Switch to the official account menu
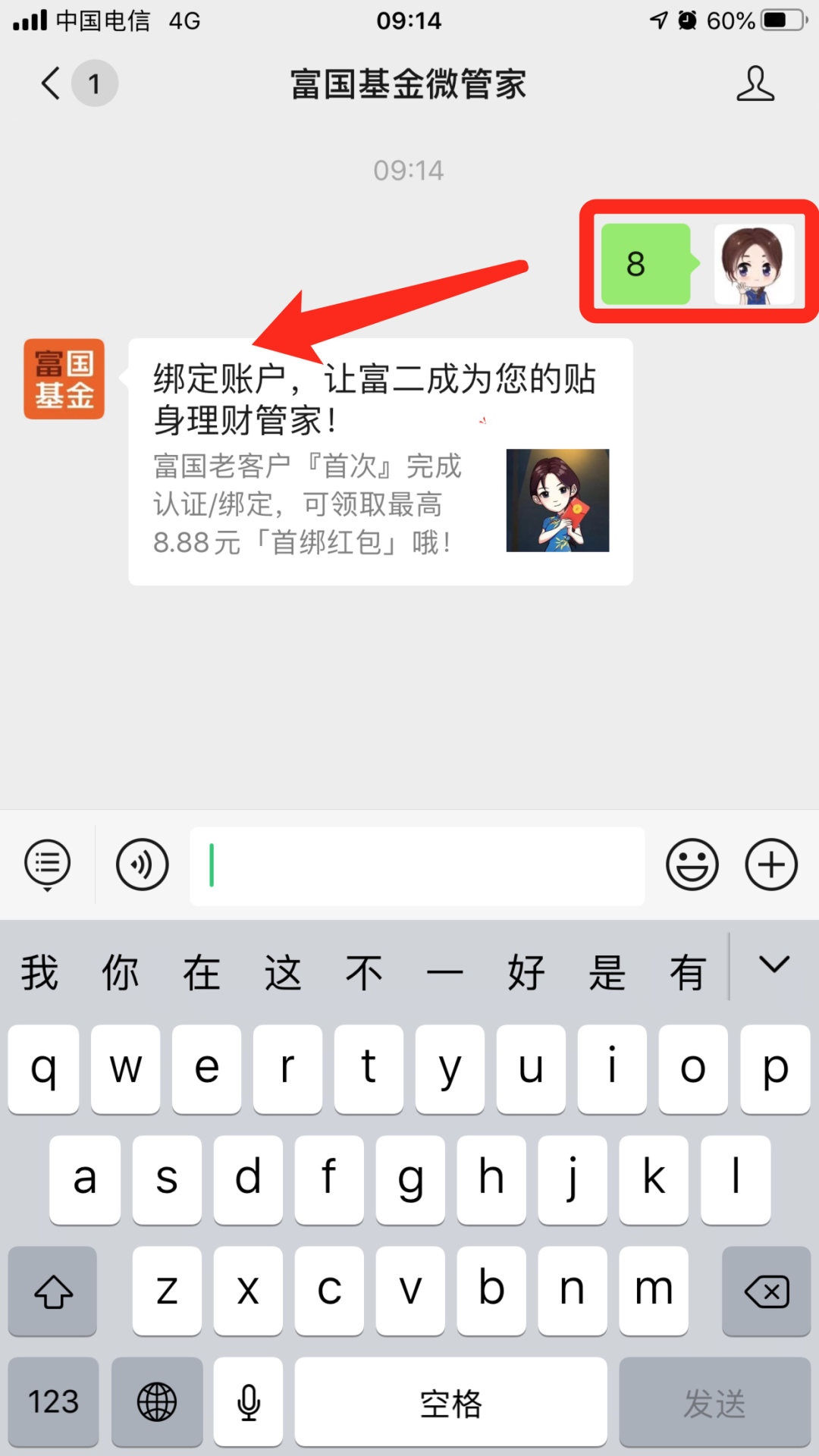 pos(48,864)
